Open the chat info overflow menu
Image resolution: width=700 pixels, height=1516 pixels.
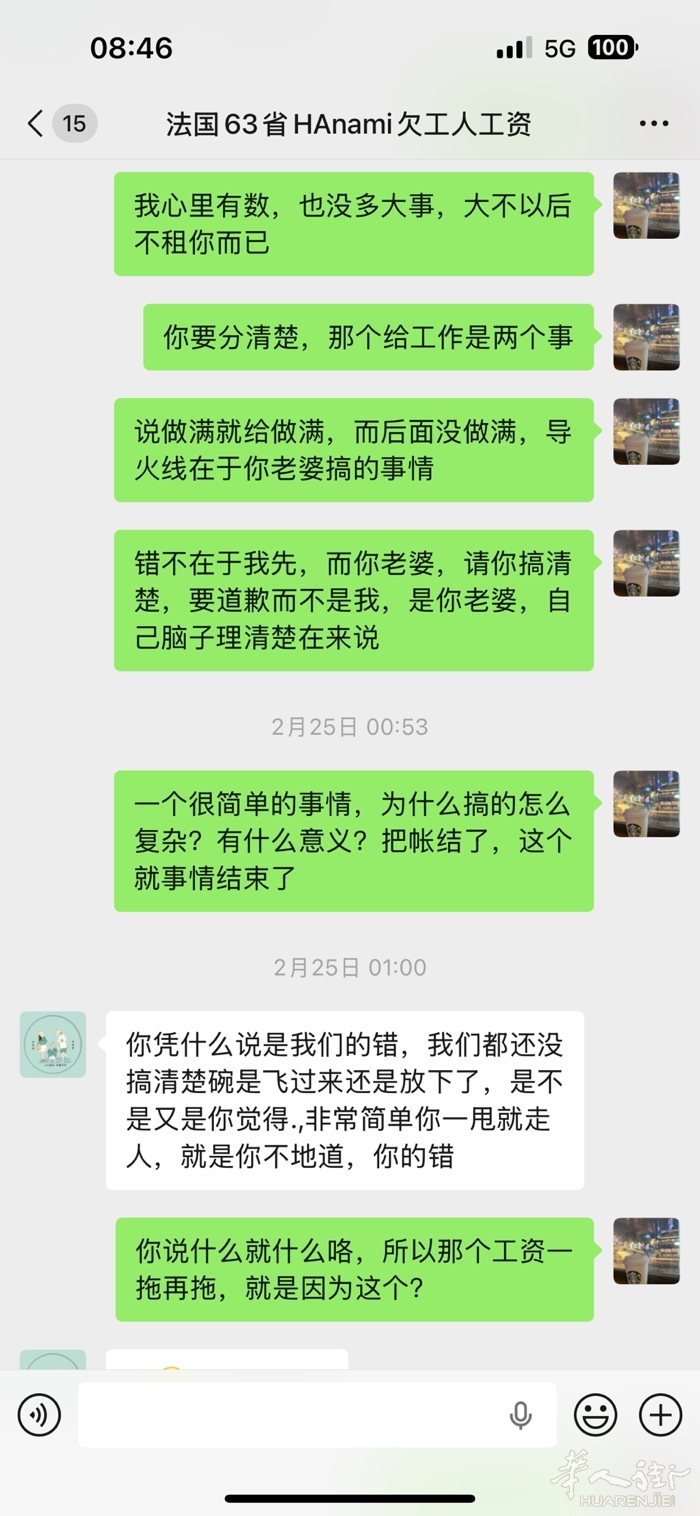tap(653, 124)
